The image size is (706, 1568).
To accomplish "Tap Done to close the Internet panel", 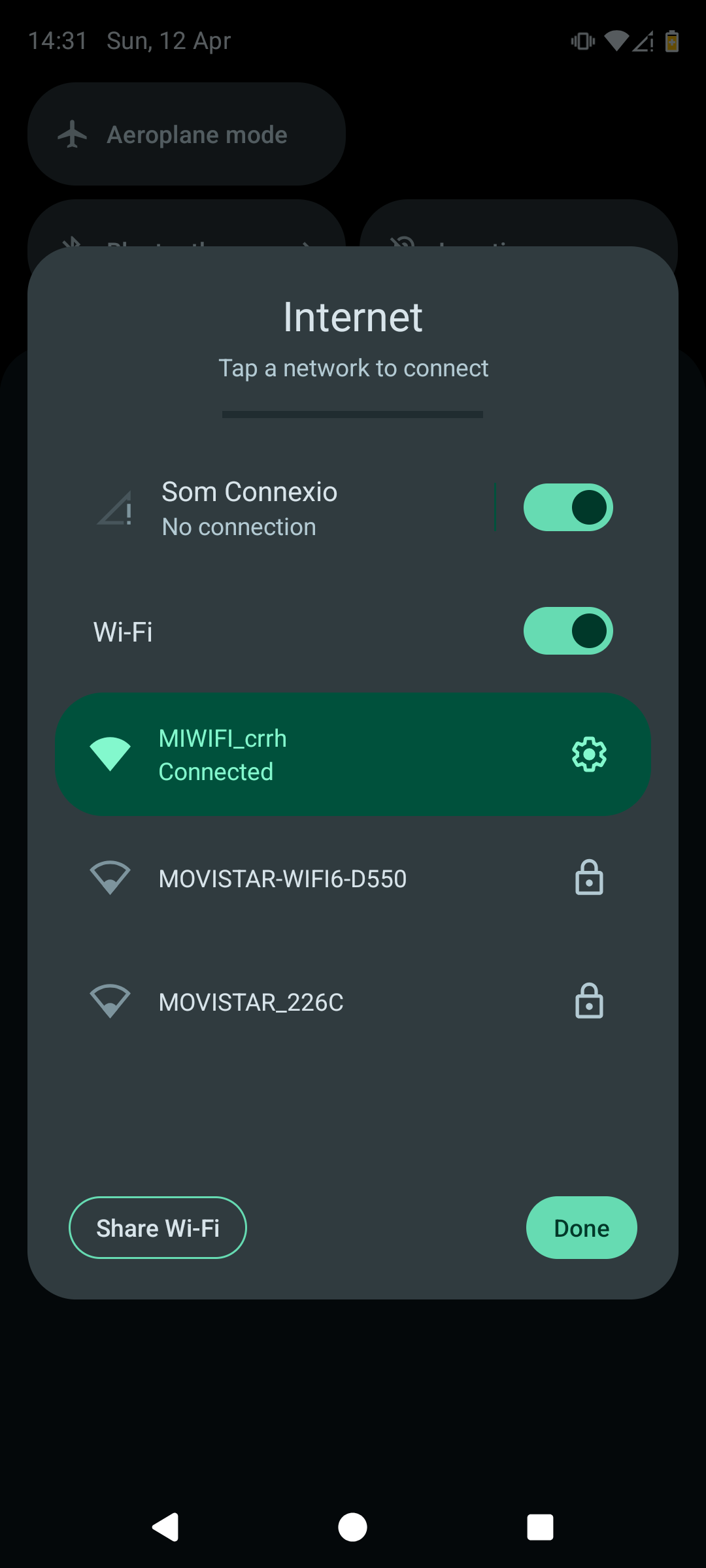I will coord(580,1228).
